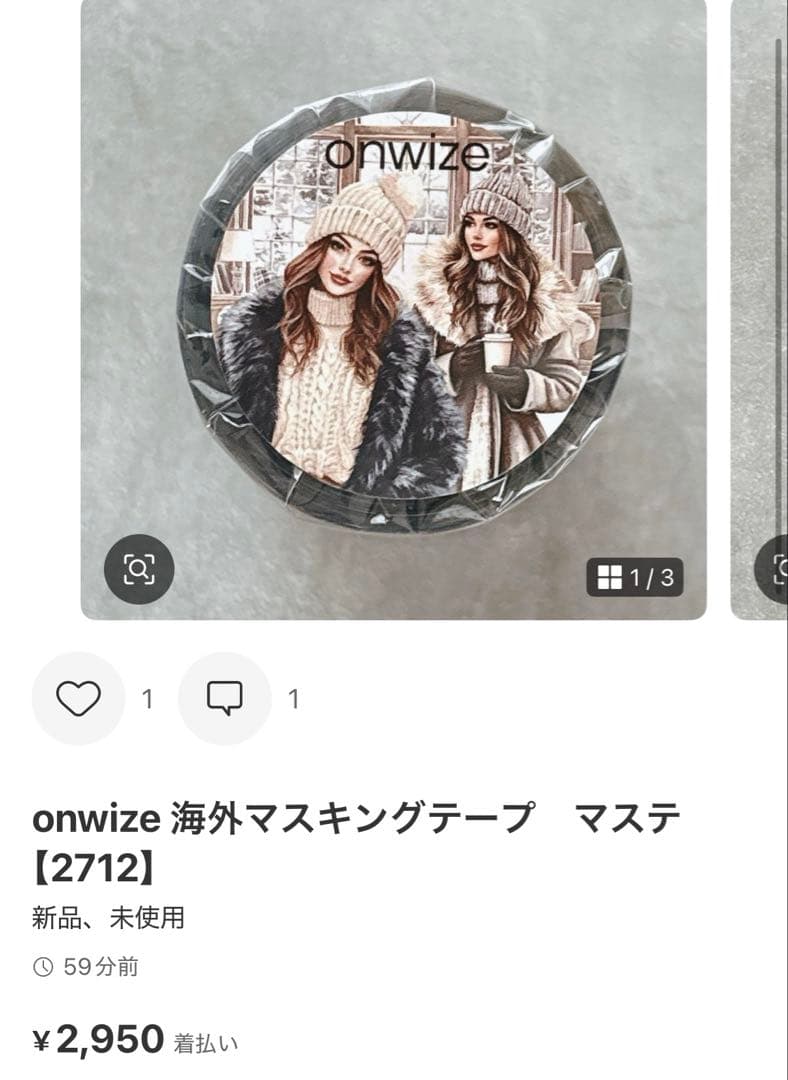Screen dimensions: 788x1080
Task: Like this listing with the heart
Action: point(78,699)
